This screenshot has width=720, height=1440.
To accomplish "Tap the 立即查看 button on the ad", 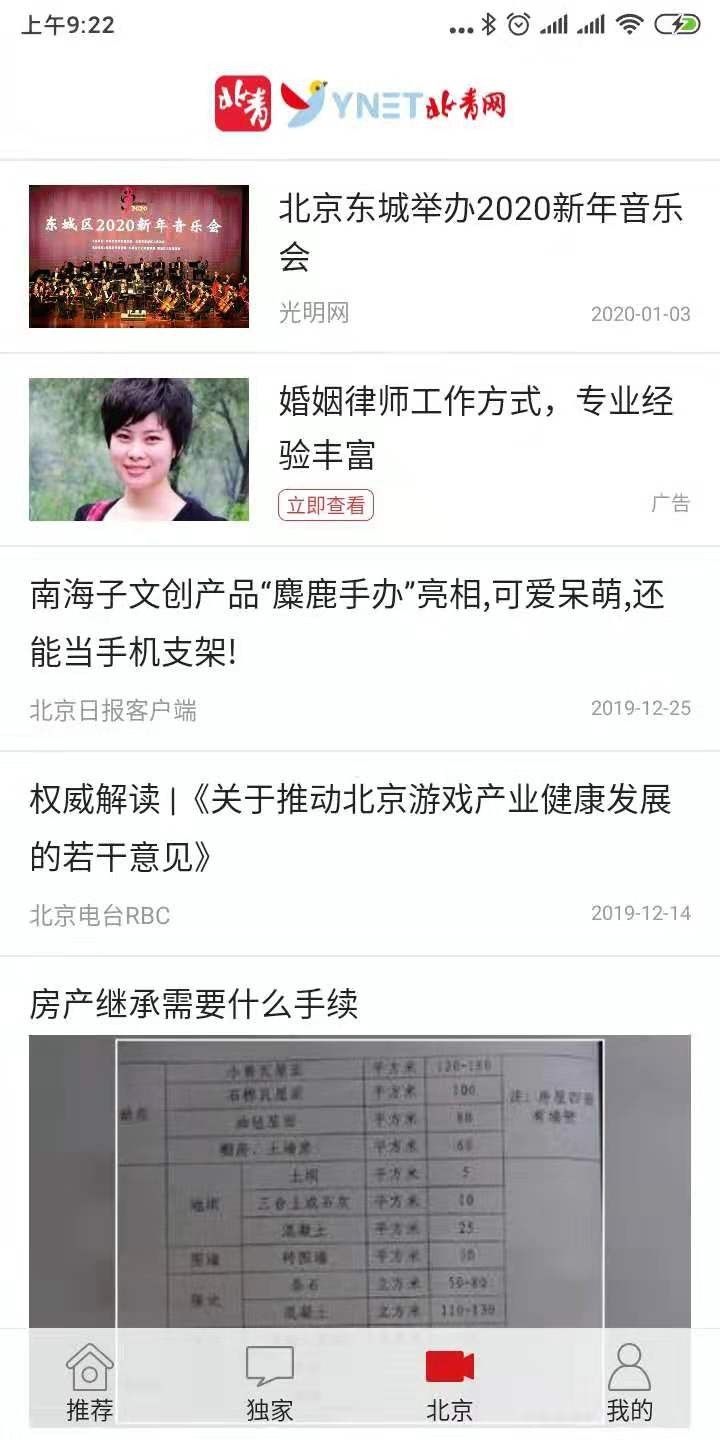I will [326, 505].
